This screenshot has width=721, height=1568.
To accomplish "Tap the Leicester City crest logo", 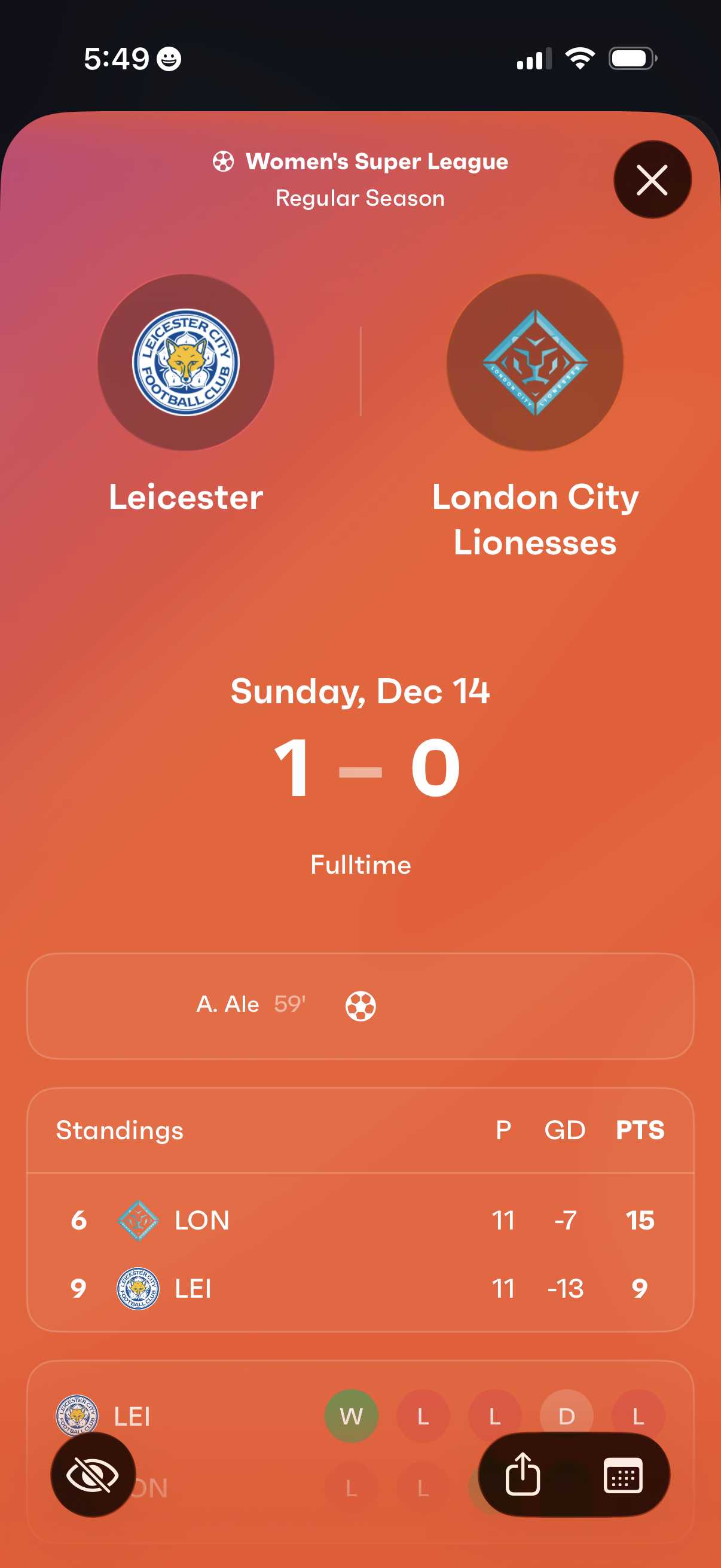I will point(185,361).
